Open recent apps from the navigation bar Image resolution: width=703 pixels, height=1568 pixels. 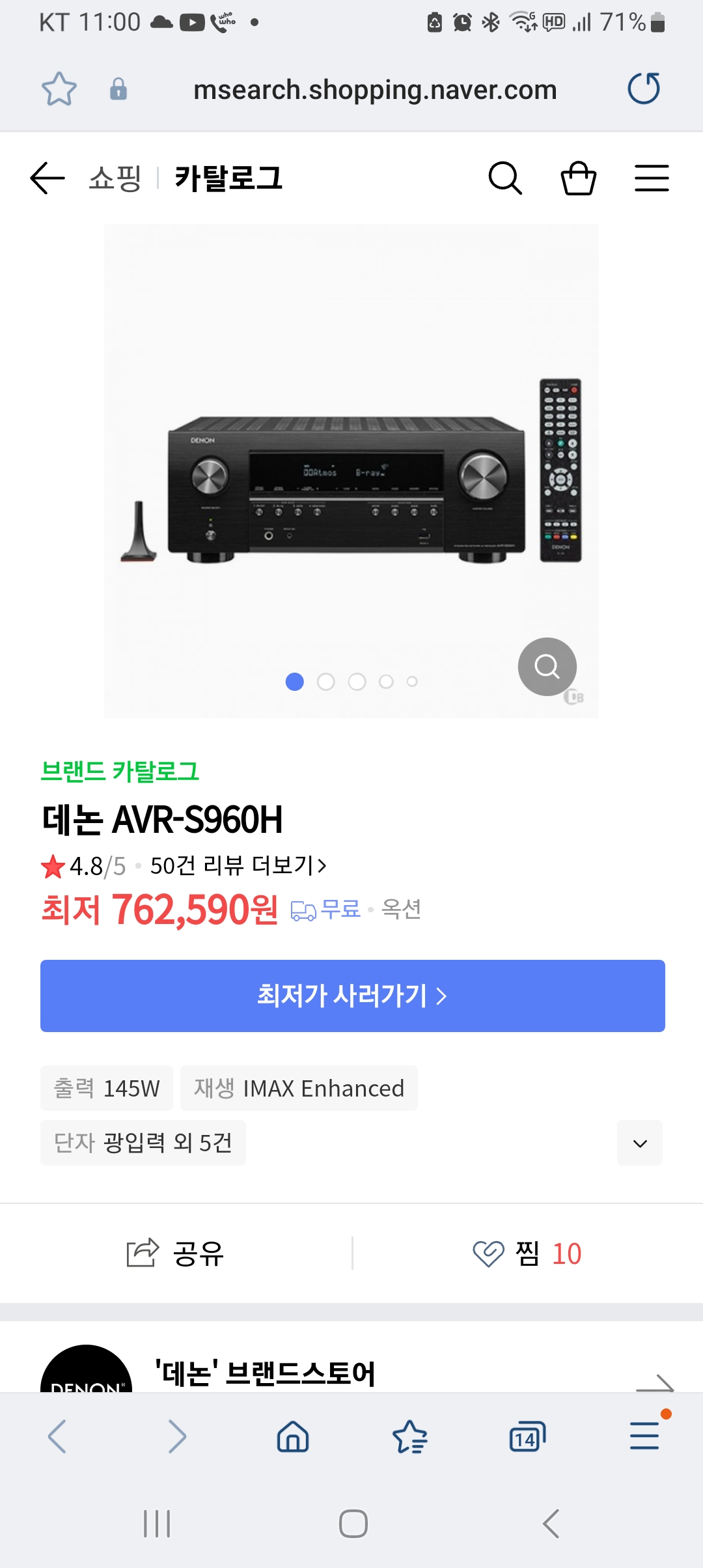(x=157, y=1524)
